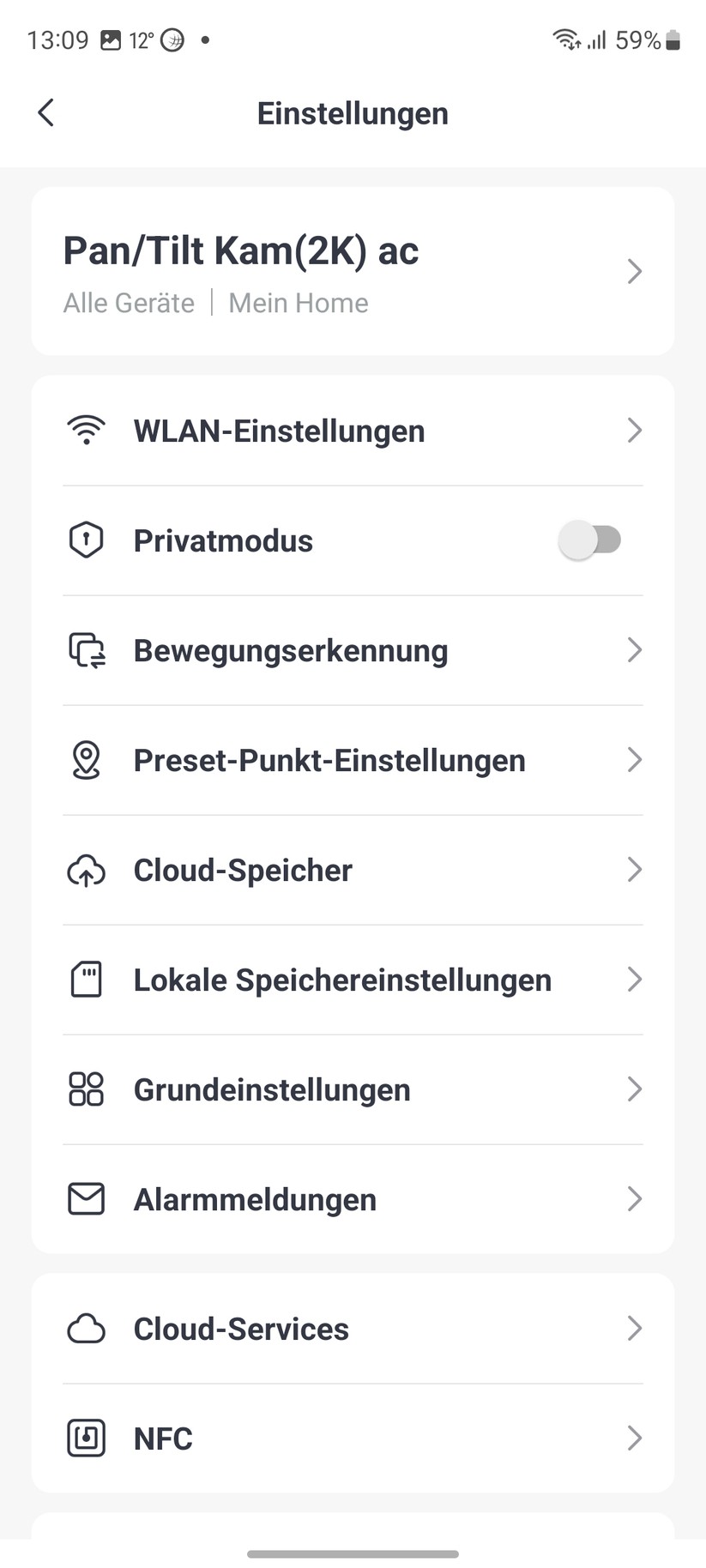Open the Pan/Tilt Kam(2K) ac device details

tap(353, 270)
